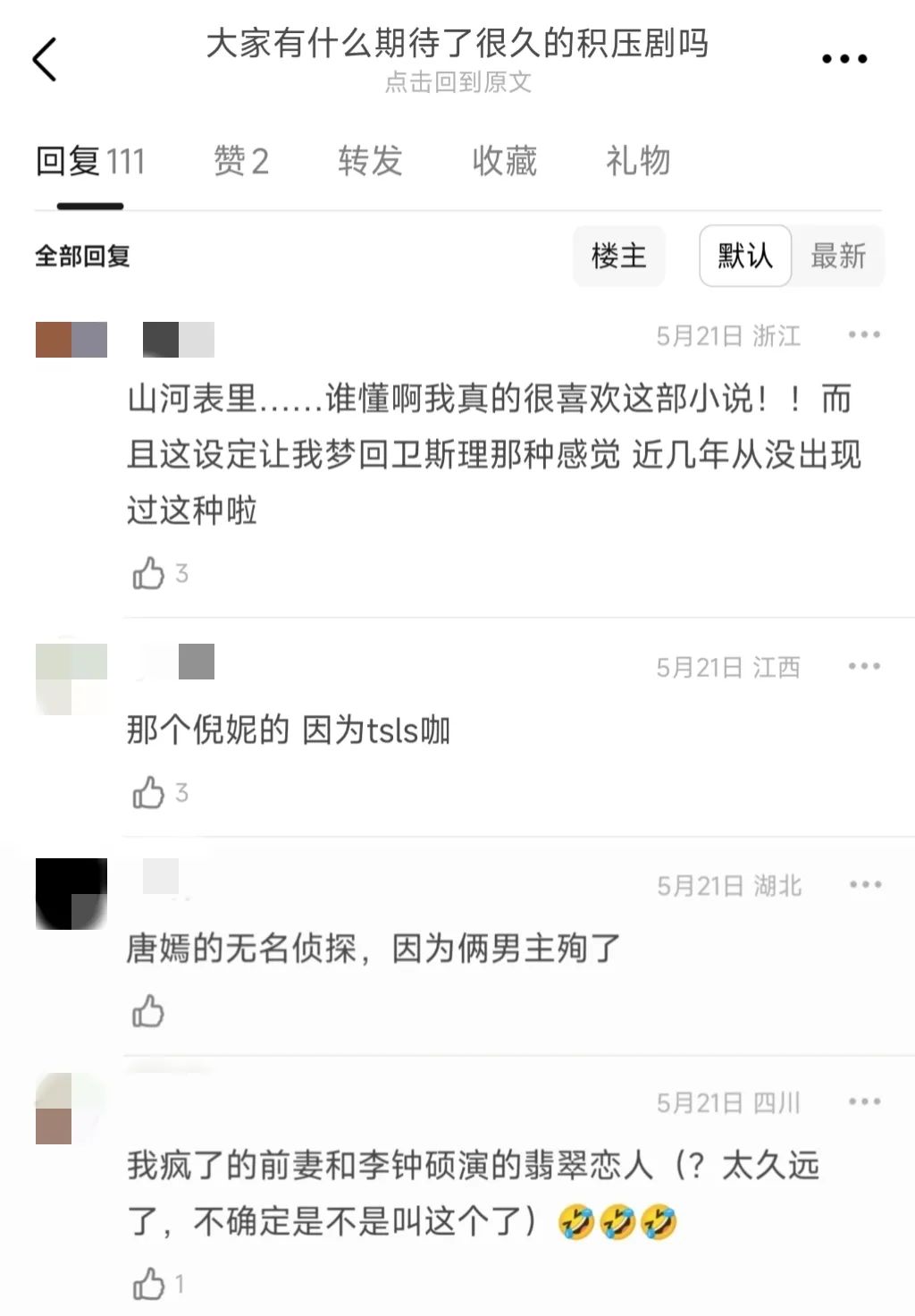This screenshot has width=915, height=1316.
Task: Open the avatar of the 浙江 commenter
Action: (x=71, y=340)
